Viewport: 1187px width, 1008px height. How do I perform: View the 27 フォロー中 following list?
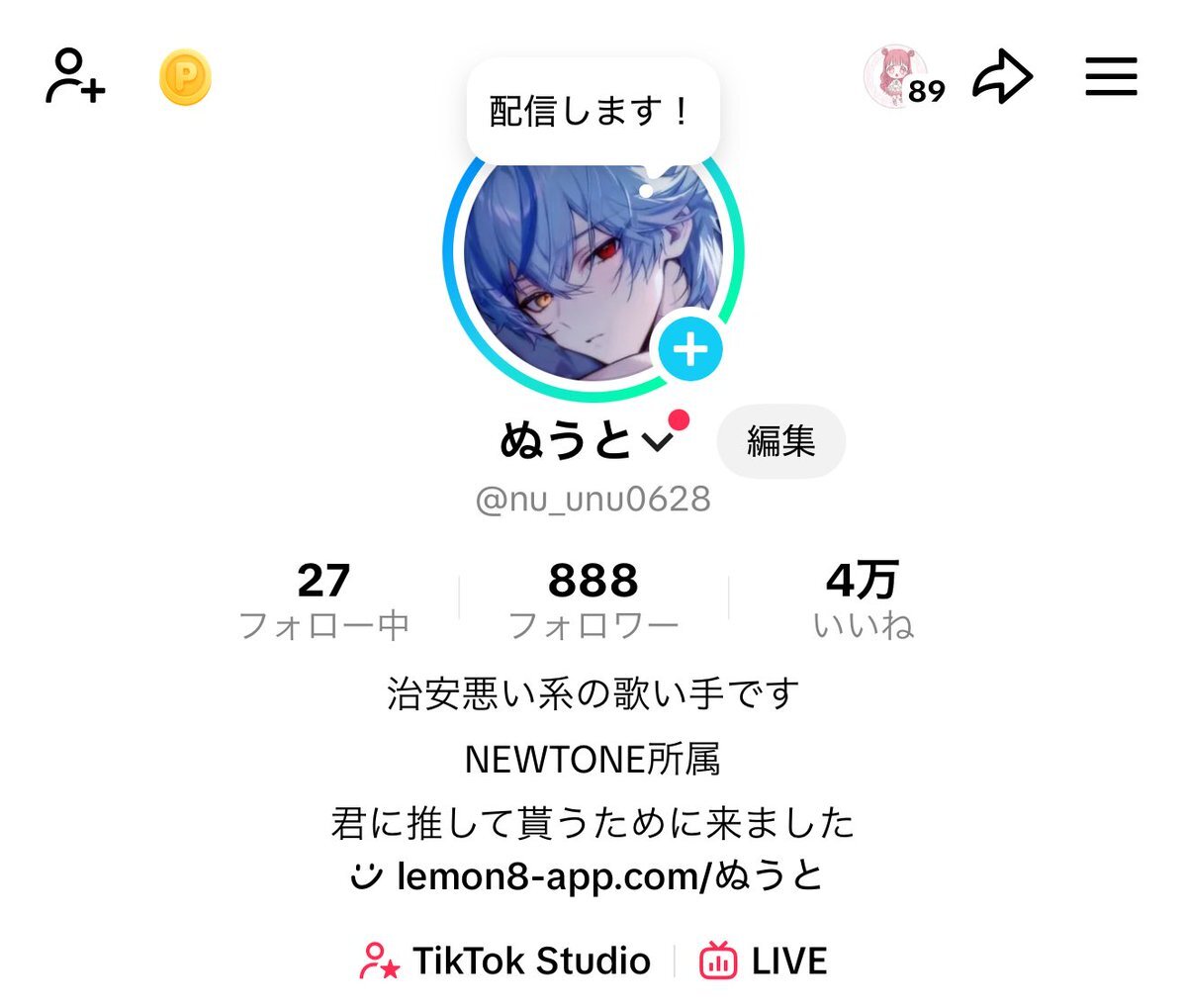click(x=324, y=599)
